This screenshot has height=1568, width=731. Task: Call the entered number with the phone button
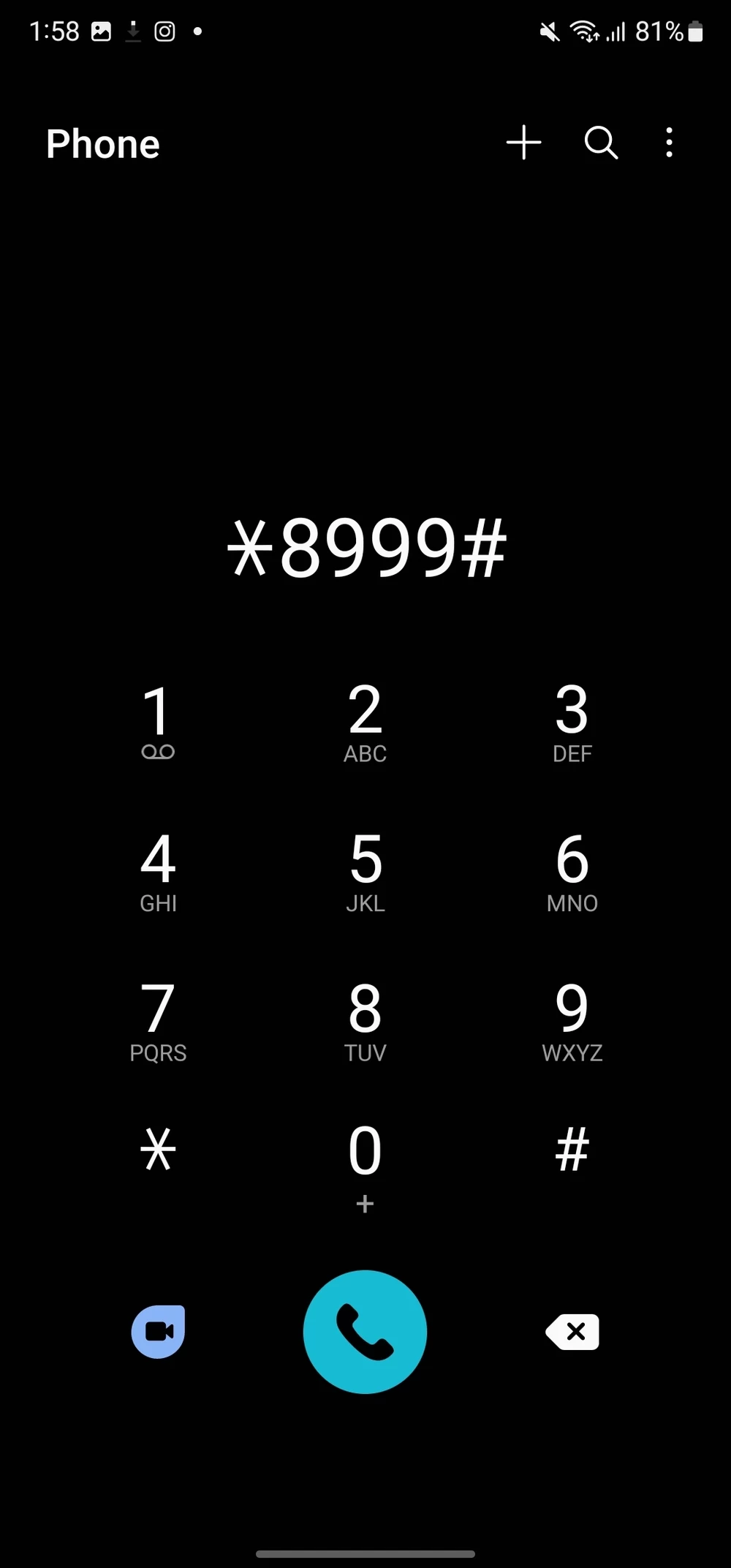pos(365,1332)
